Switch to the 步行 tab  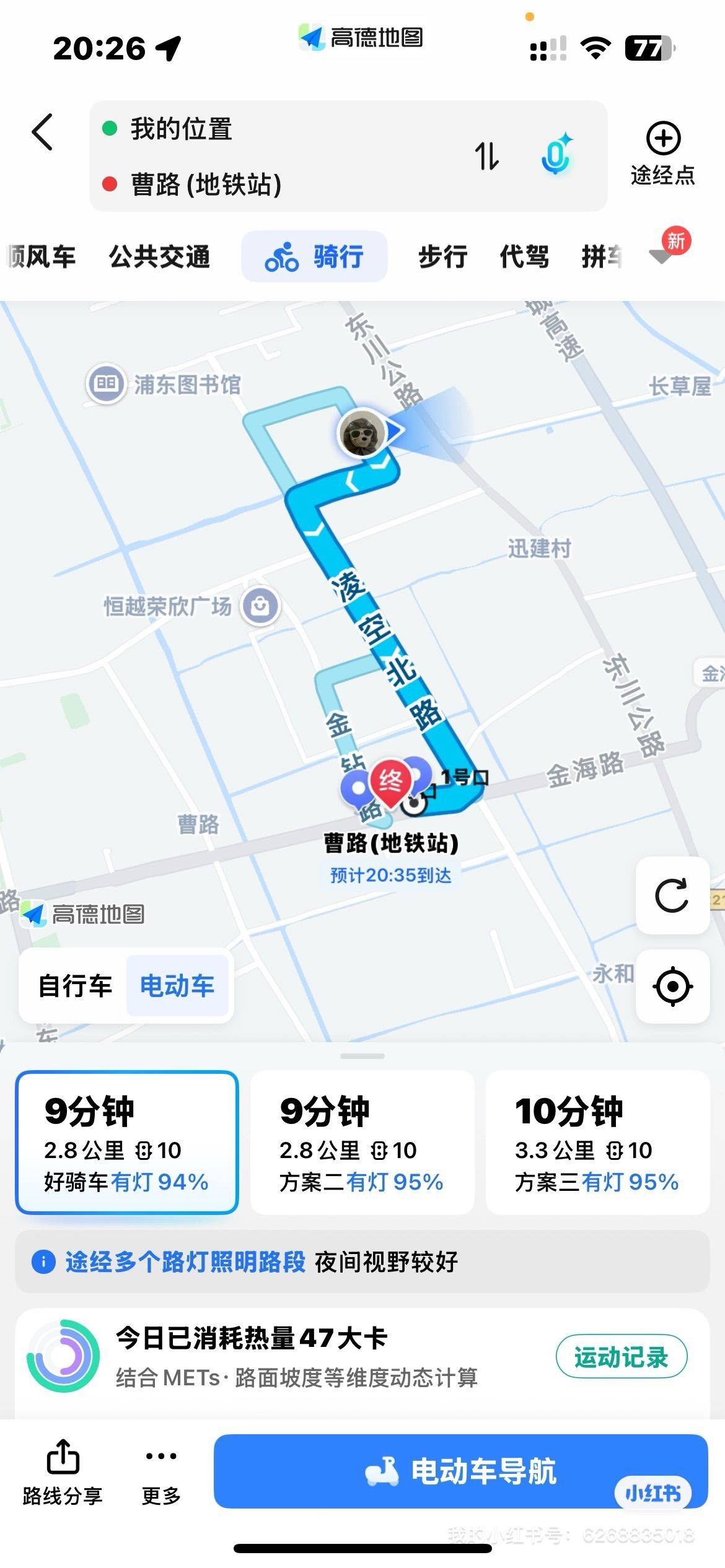coord(443,256)
